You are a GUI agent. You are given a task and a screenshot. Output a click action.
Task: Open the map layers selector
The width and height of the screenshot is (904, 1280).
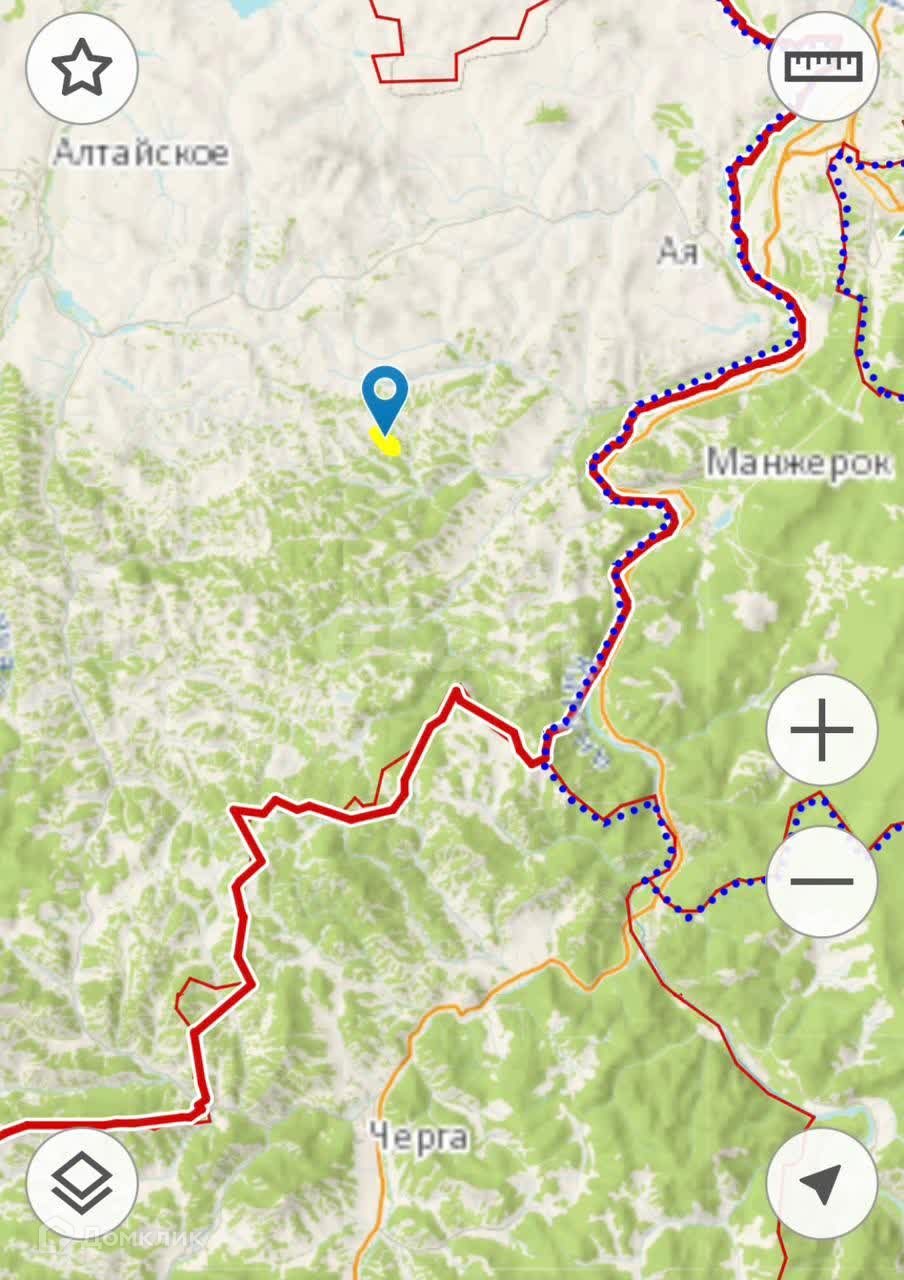coord(81,1184)
